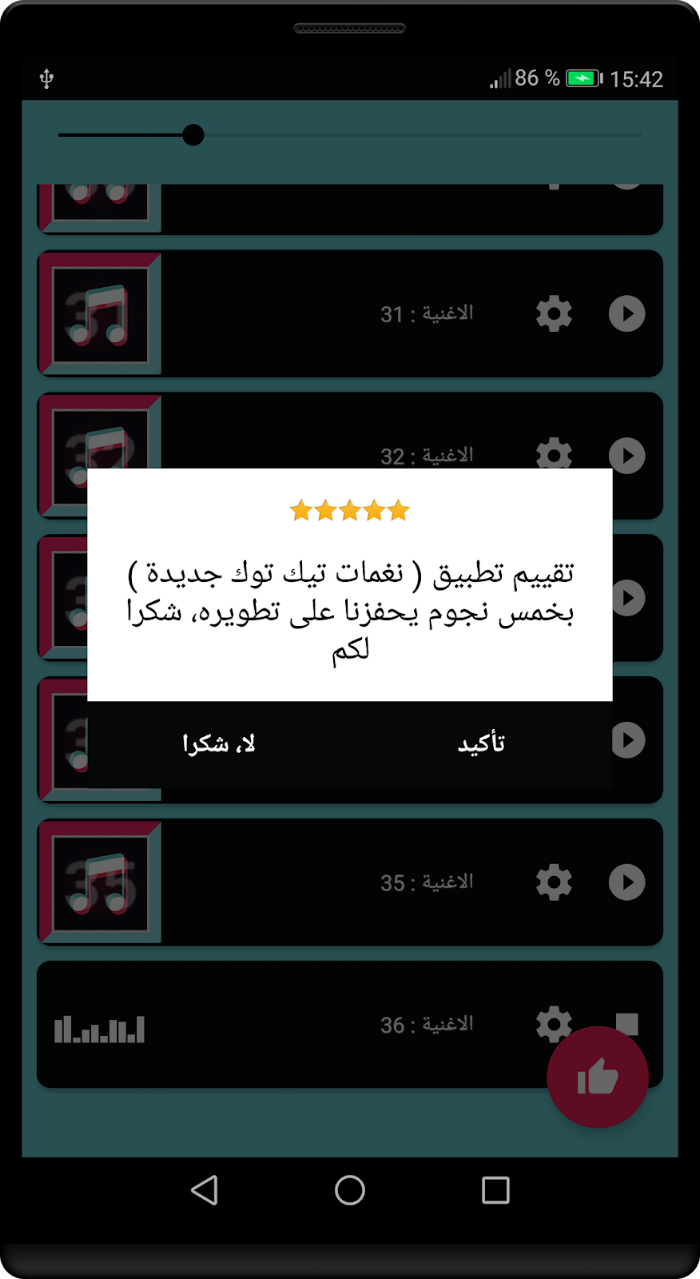Play song الاغنية : 35
The image size is (700, 1279).
tap(627, 883)
